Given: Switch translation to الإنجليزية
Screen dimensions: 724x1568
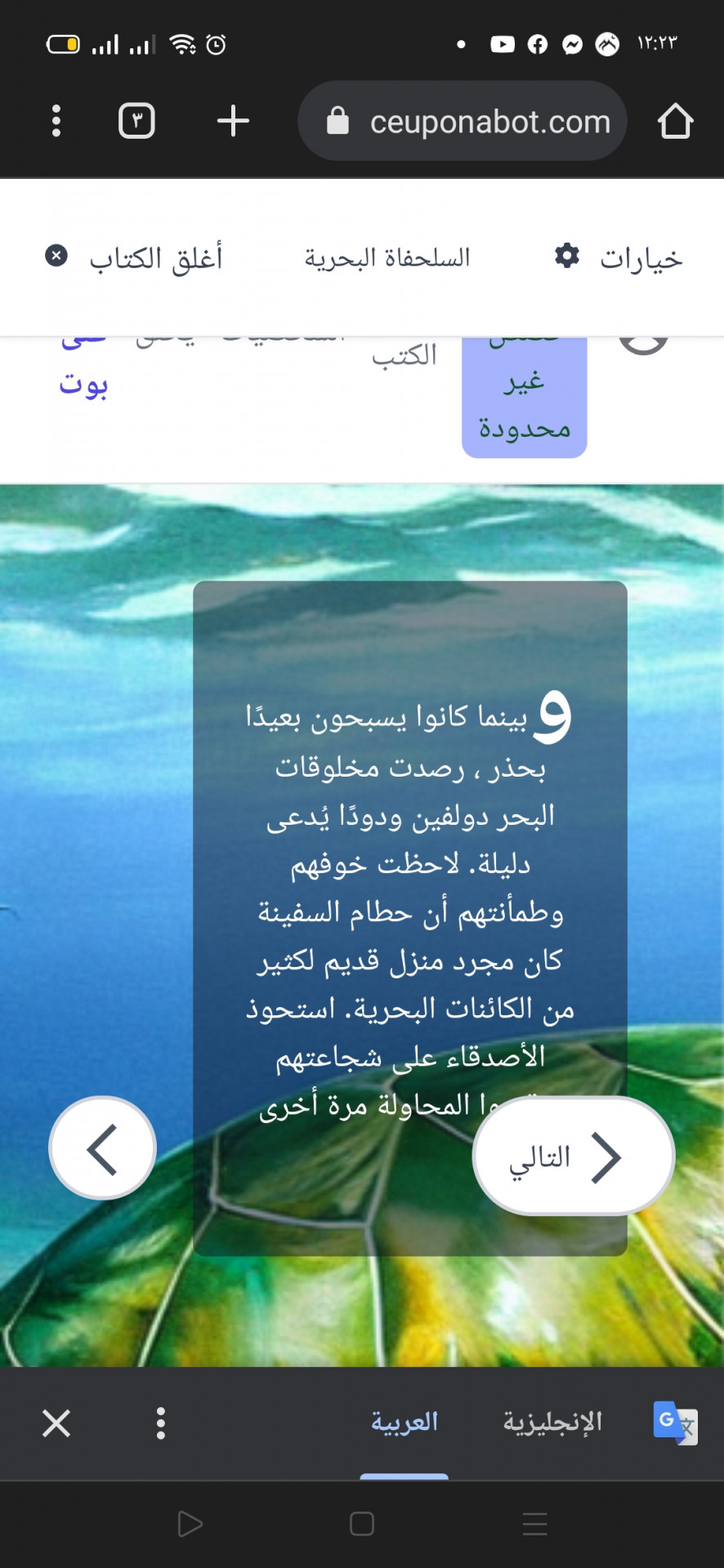Looking at the screenshot, I should pyautogui.click(x=552, y=1423).
